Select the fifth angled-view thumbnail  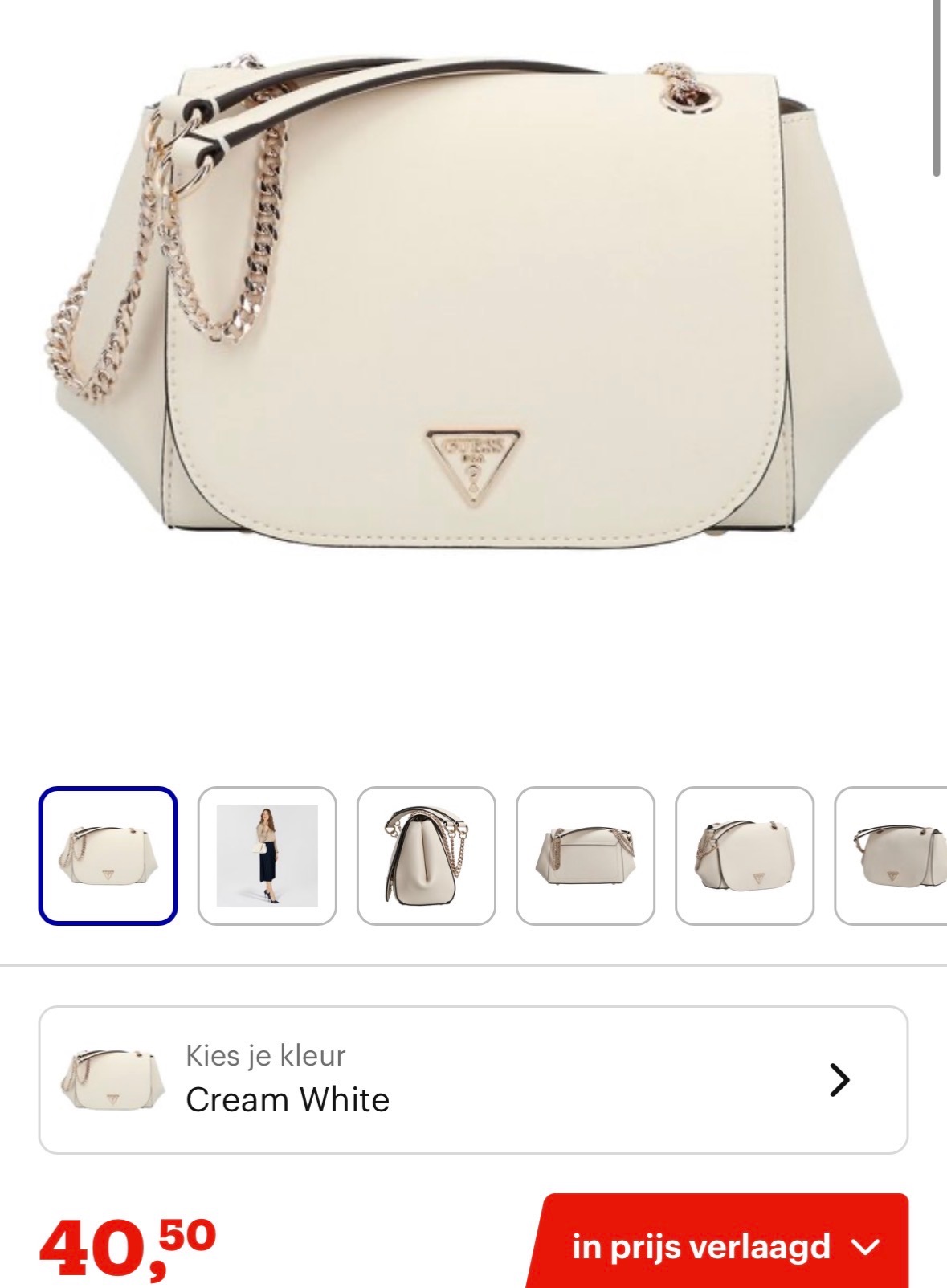point(744,856)
